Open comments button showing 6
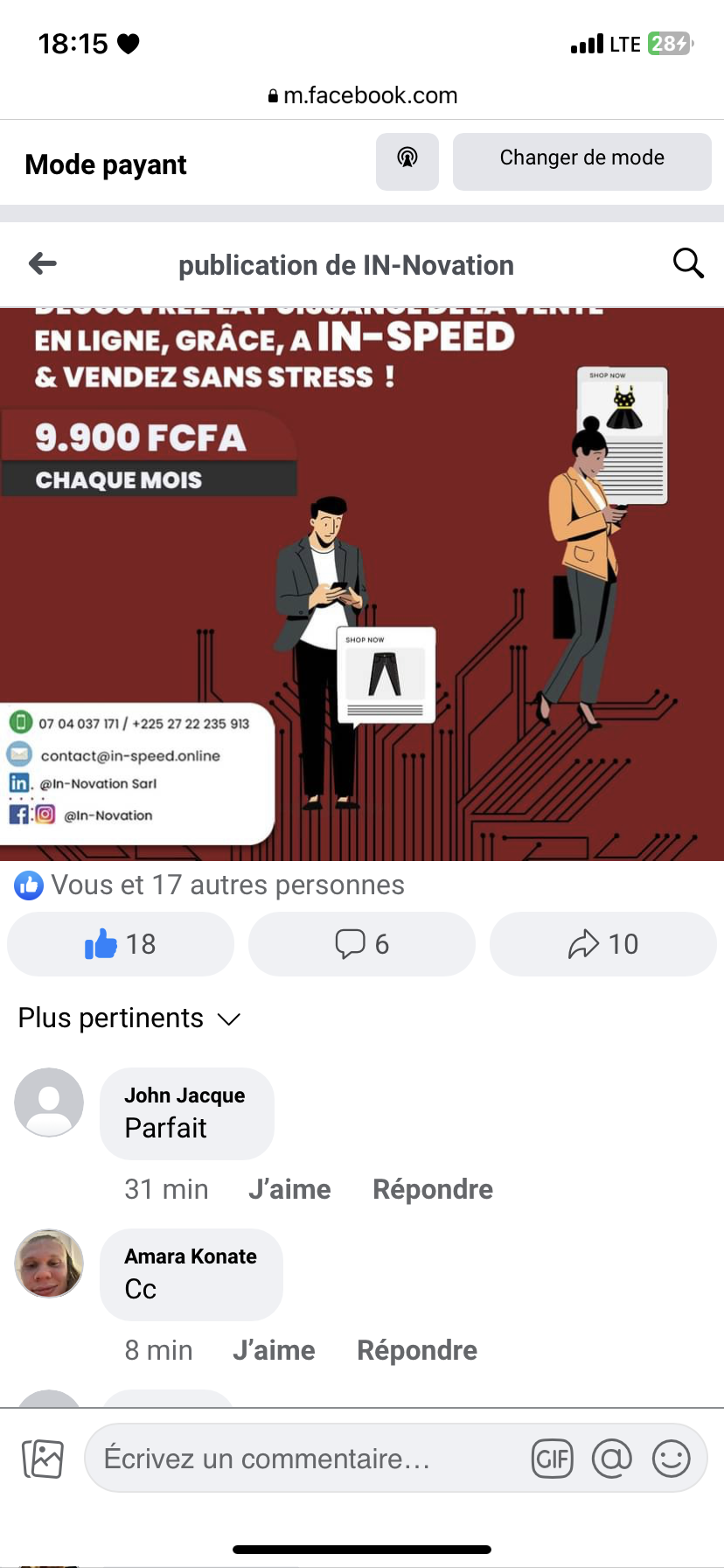Screen dimensions: 724x1568 tap(362, 944)
